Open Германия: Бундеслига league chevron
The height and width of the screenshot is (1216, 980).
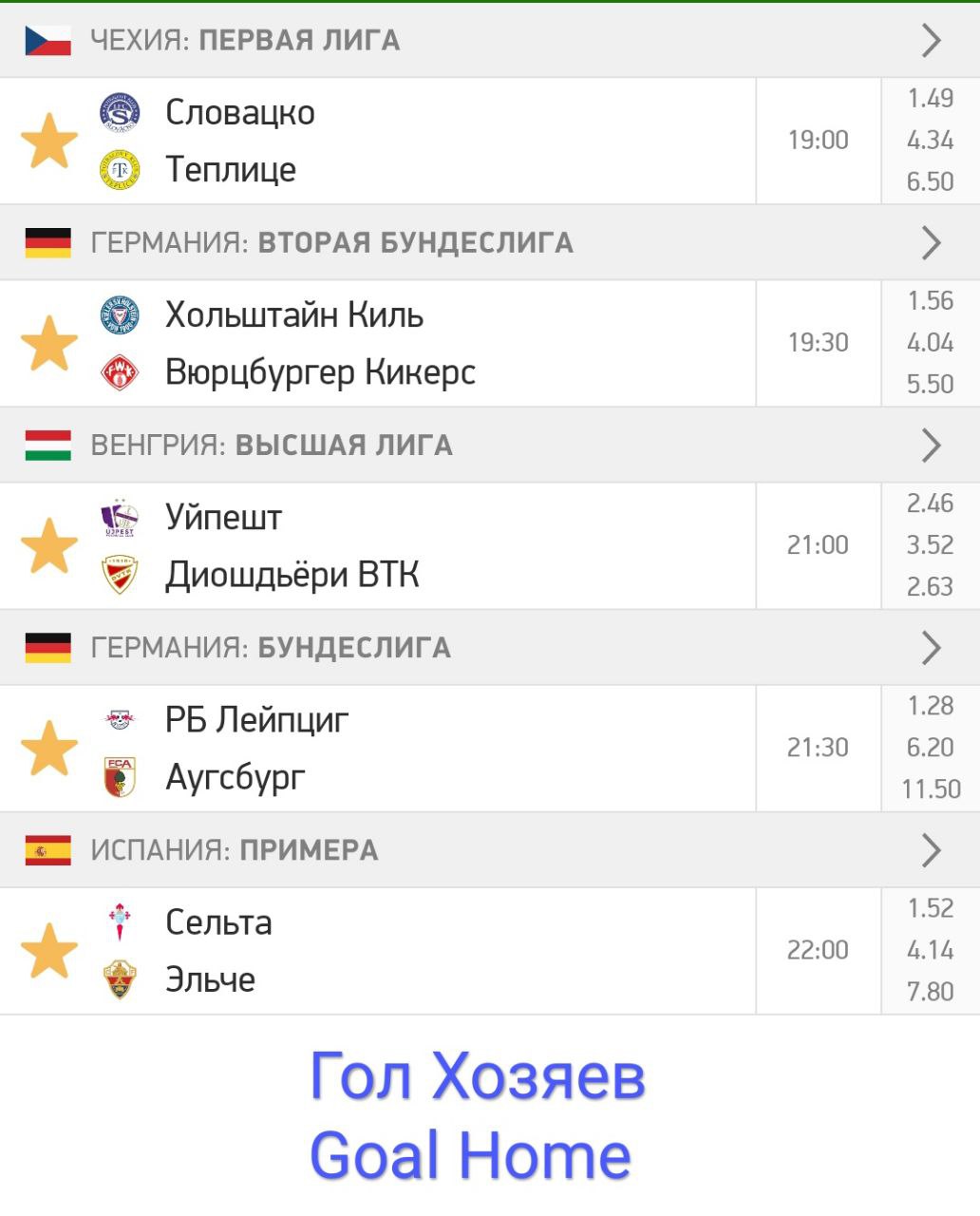coord(931,647)
